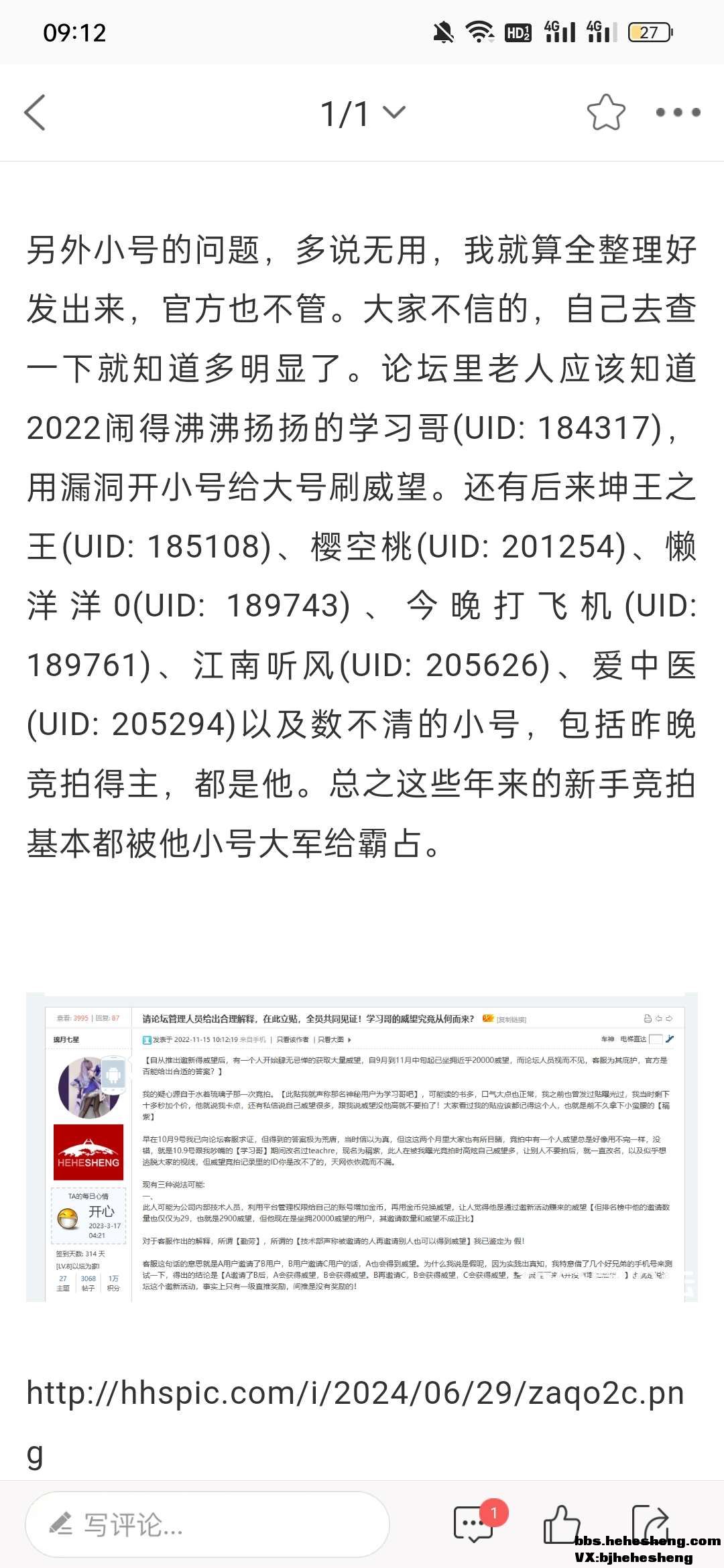The height and width of the screenshot is (1568, 724).
Task: Open the three-dot overflow menu
Action: [678, 113]
